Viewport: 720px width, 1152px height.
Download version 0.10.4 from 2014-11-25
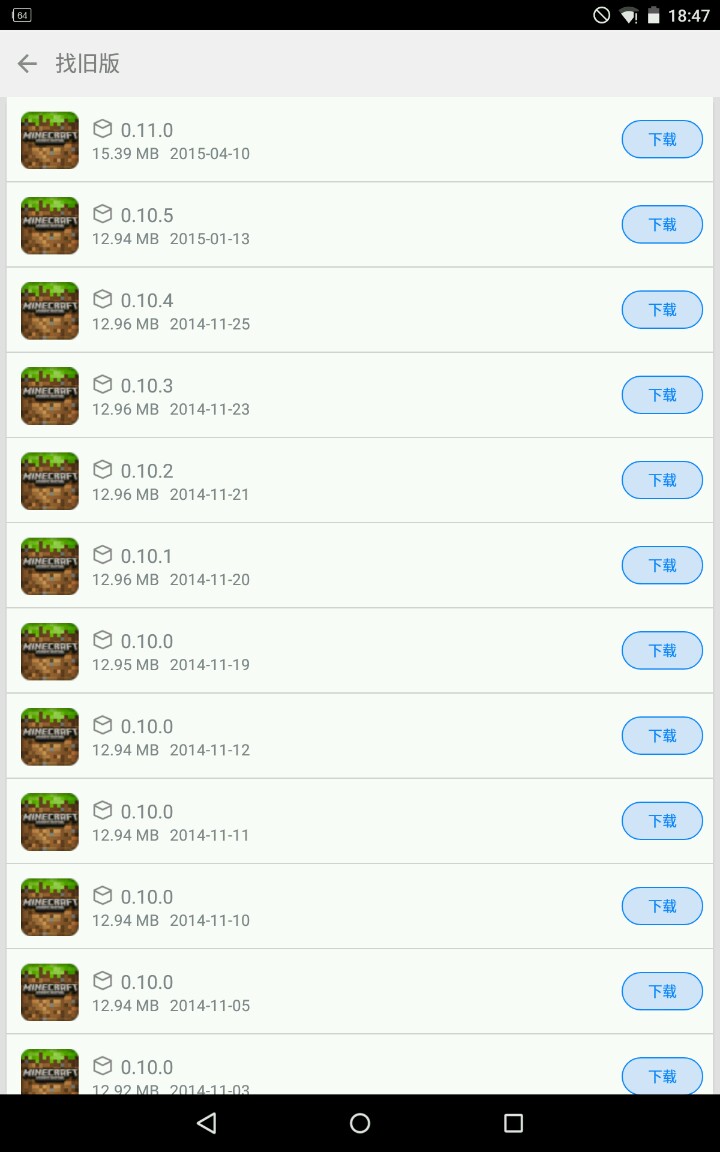[x=662, y=310]
